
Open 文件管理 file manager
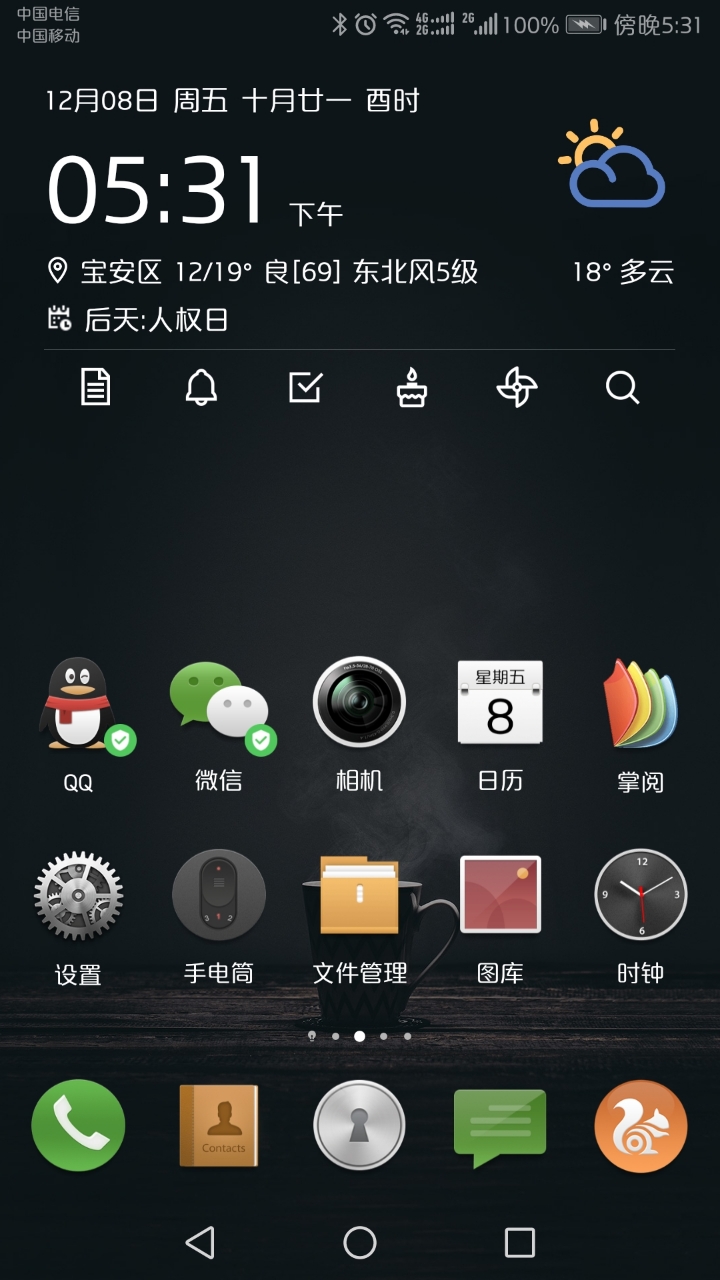click(x=359, y=896)
